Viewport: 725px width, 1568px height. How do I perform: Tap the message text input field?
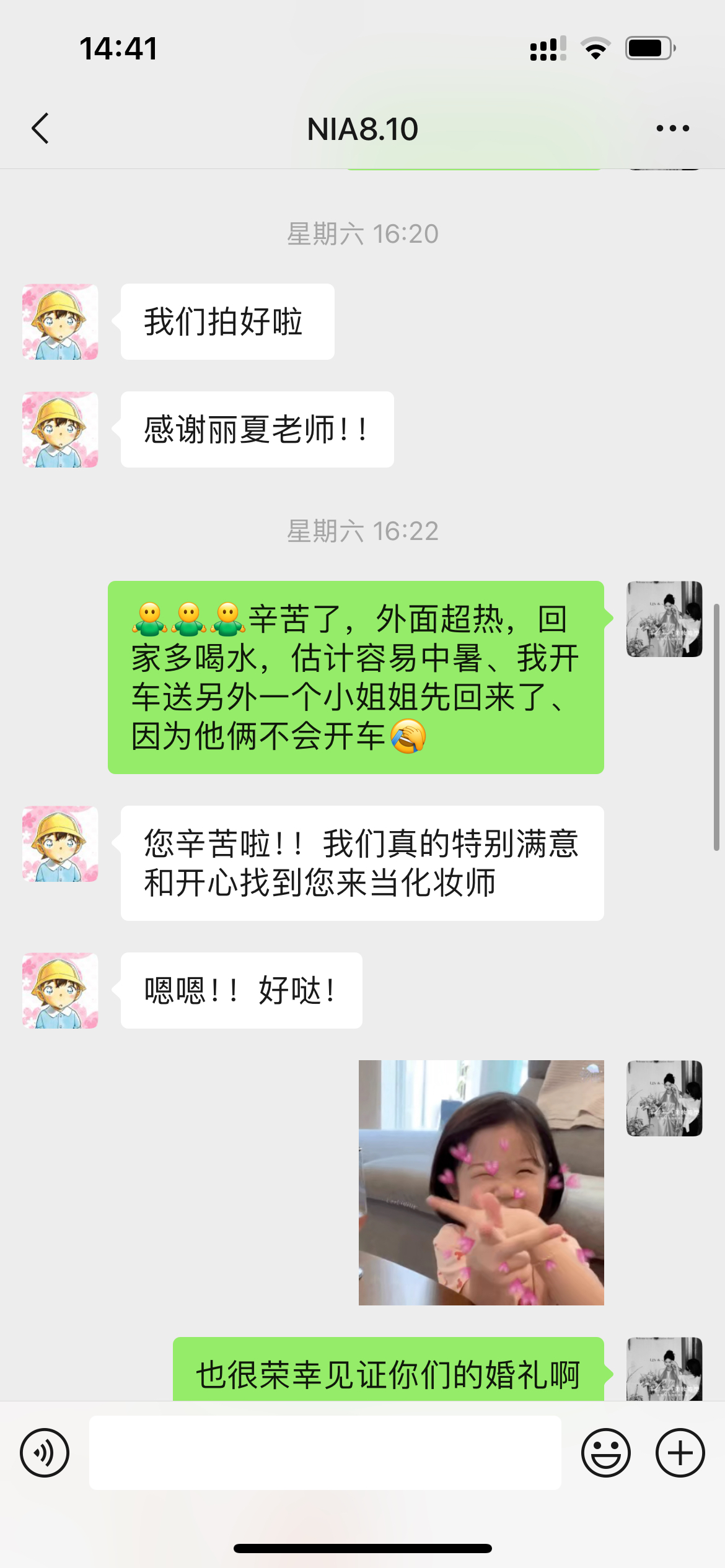325,1453
